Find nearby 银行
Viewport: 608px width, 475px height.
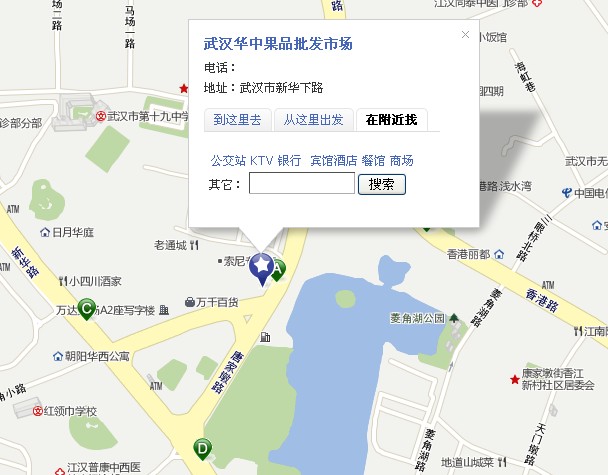(x=289, y=160)
